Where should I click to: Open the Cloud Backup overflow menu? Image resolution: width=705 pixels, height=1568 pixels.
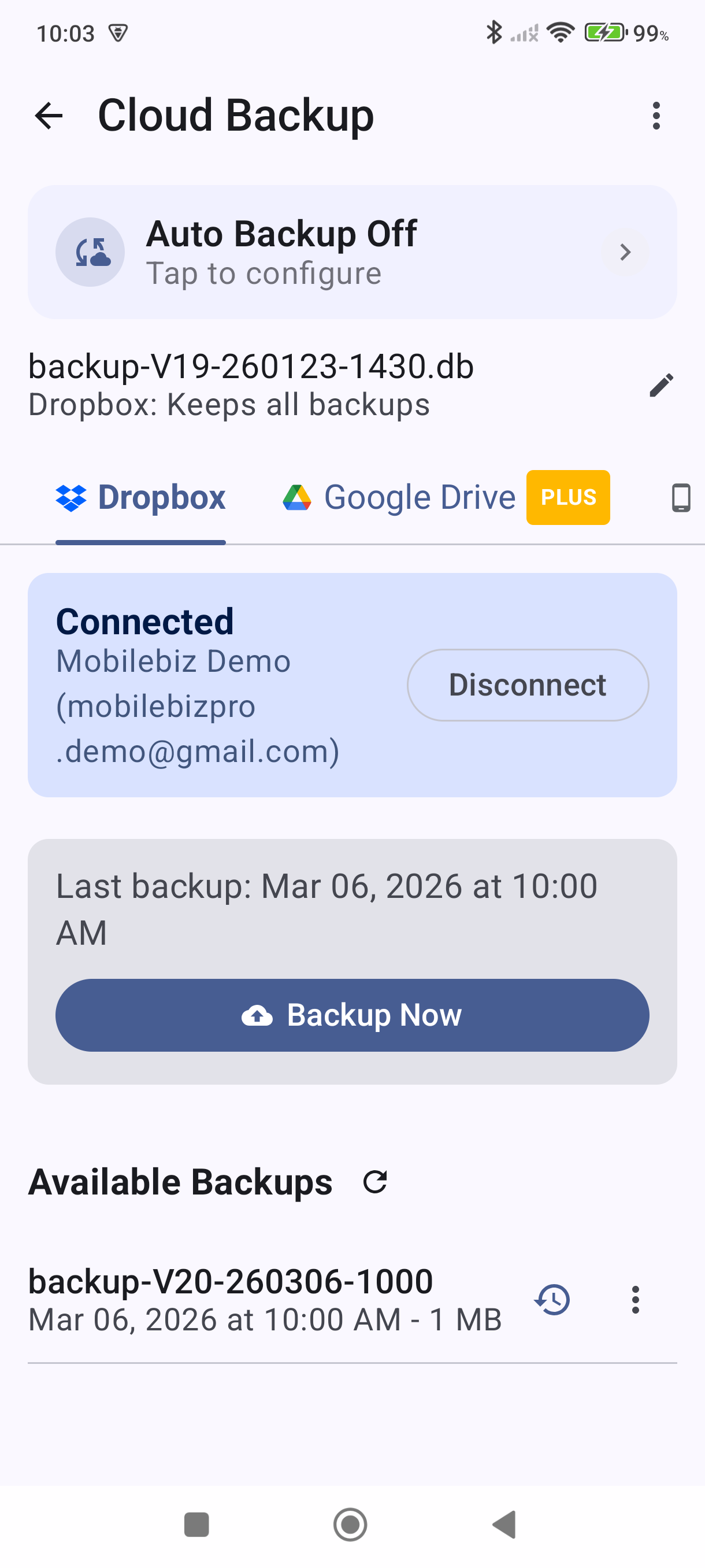click(656, 116)
